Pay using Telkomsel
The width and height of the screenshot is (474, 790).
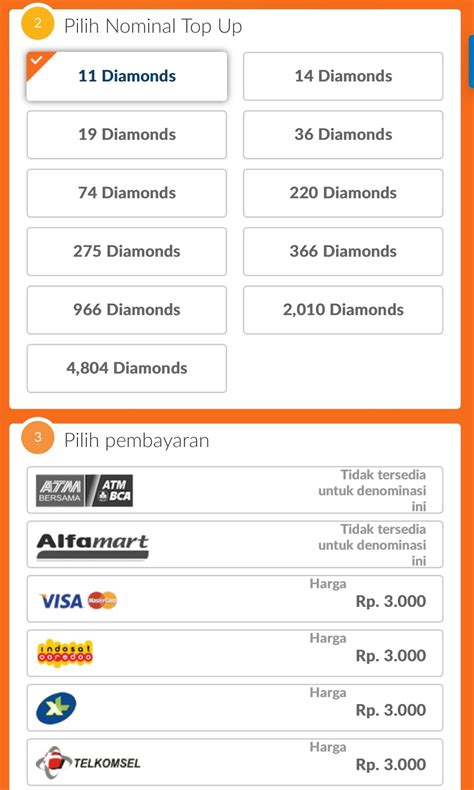[235, 762]
